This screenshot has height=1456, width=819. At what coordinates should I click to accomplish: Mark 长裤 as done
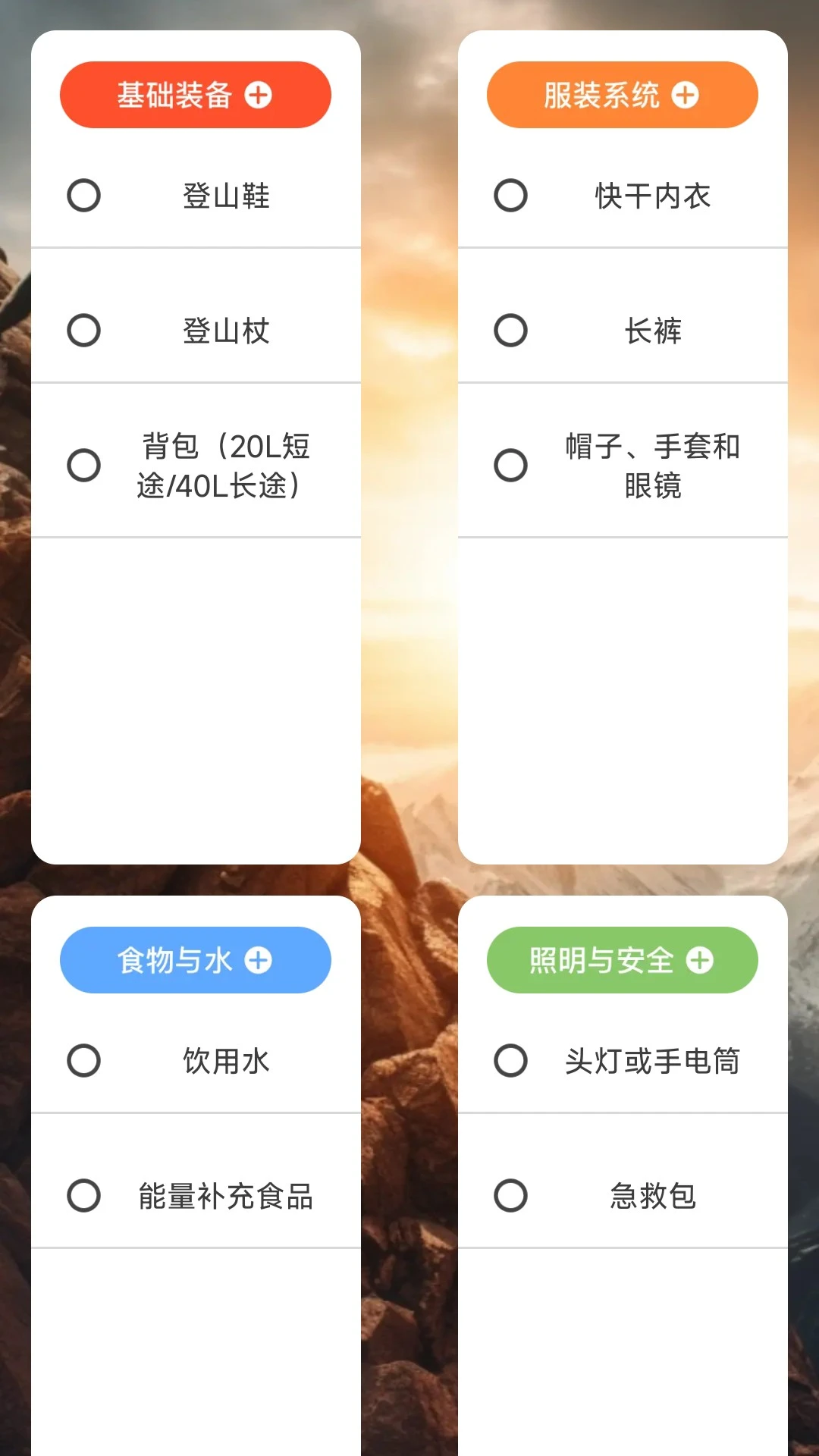click(510, 331)
